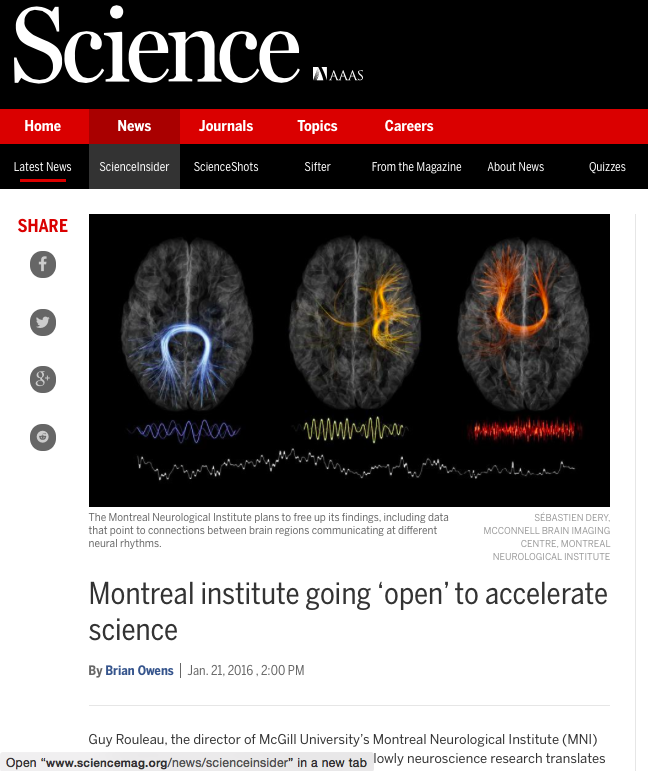Share article on Facebook
Viewport: 648px width, 771px height.
(x=42, y=265)
